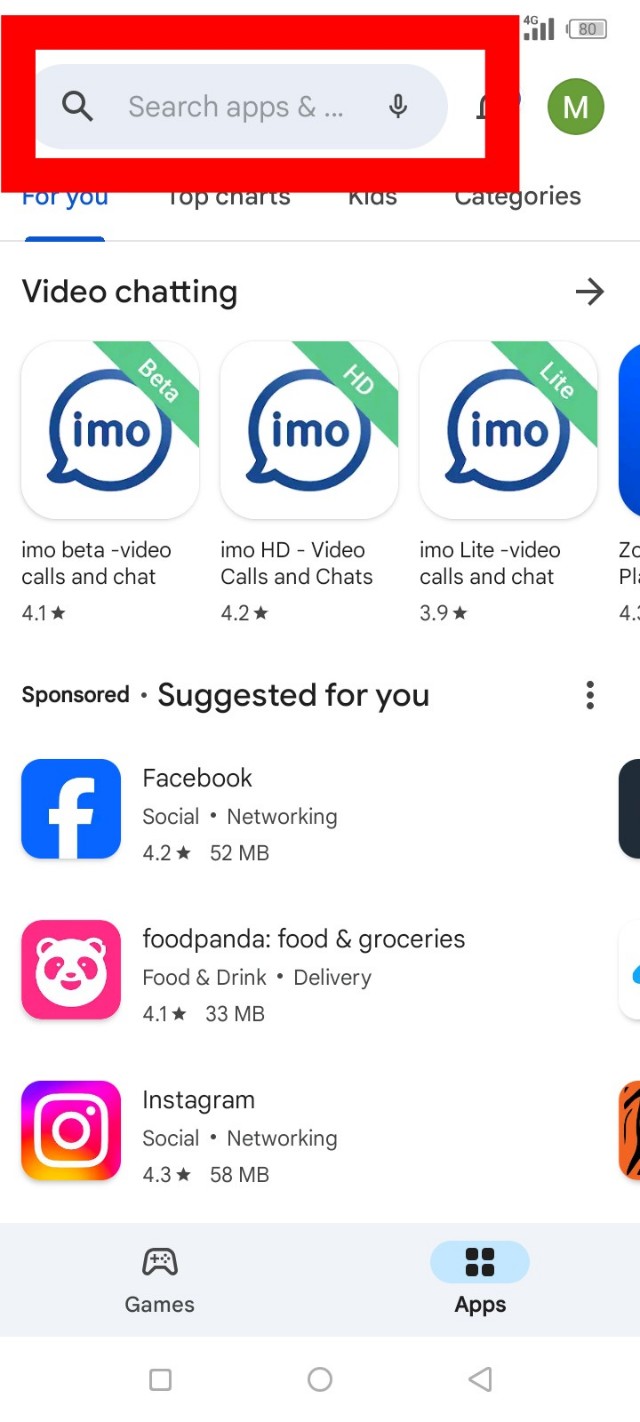Go back using the system back button

click(x=480, y=1380)
